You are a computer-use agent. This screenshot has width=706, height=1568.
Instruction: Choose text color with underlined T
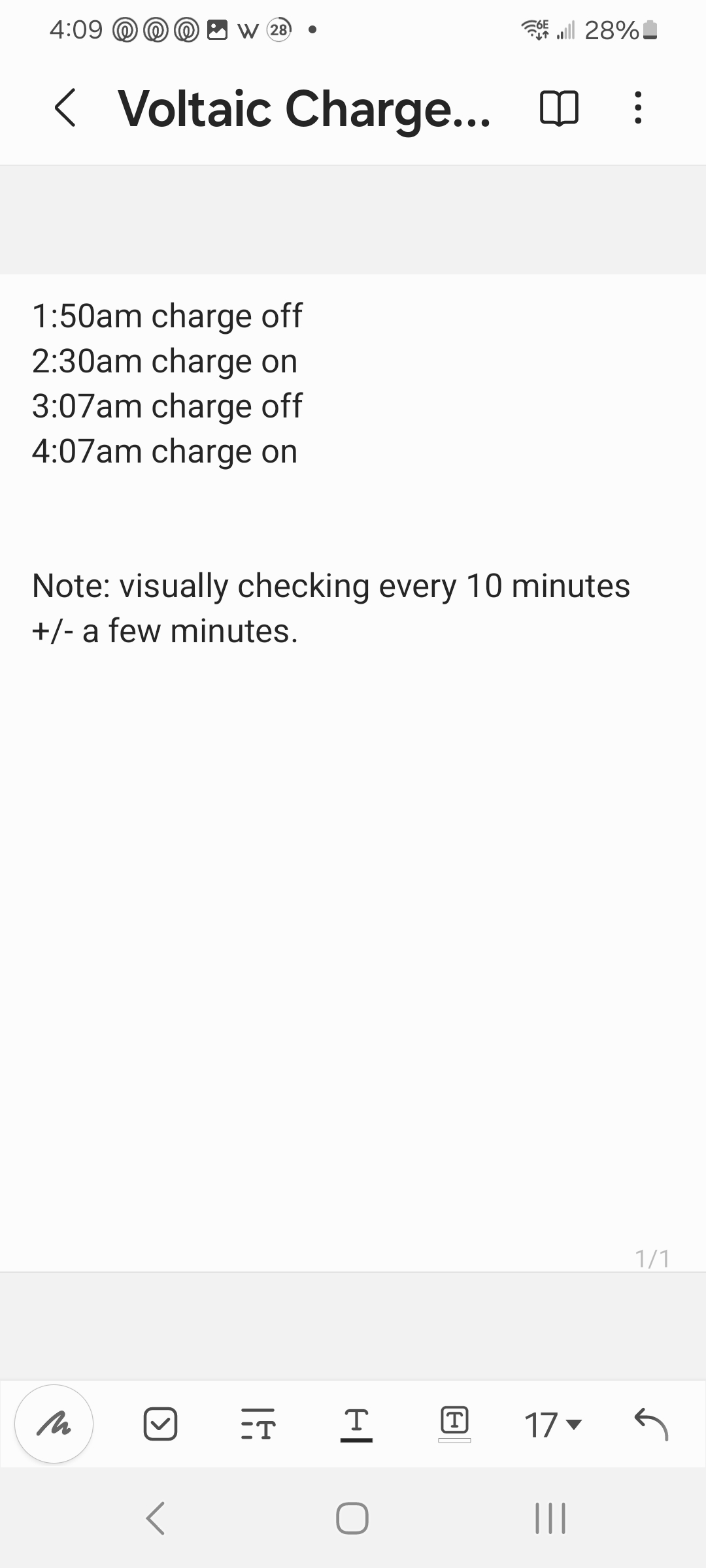pos(356,1424)
